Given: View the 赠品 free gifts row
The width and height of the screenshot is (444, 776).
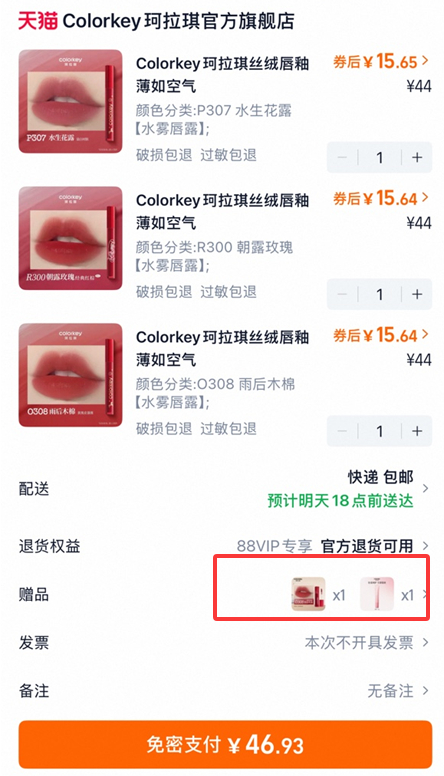Looking at the screenshot, I should coord(223,594).
